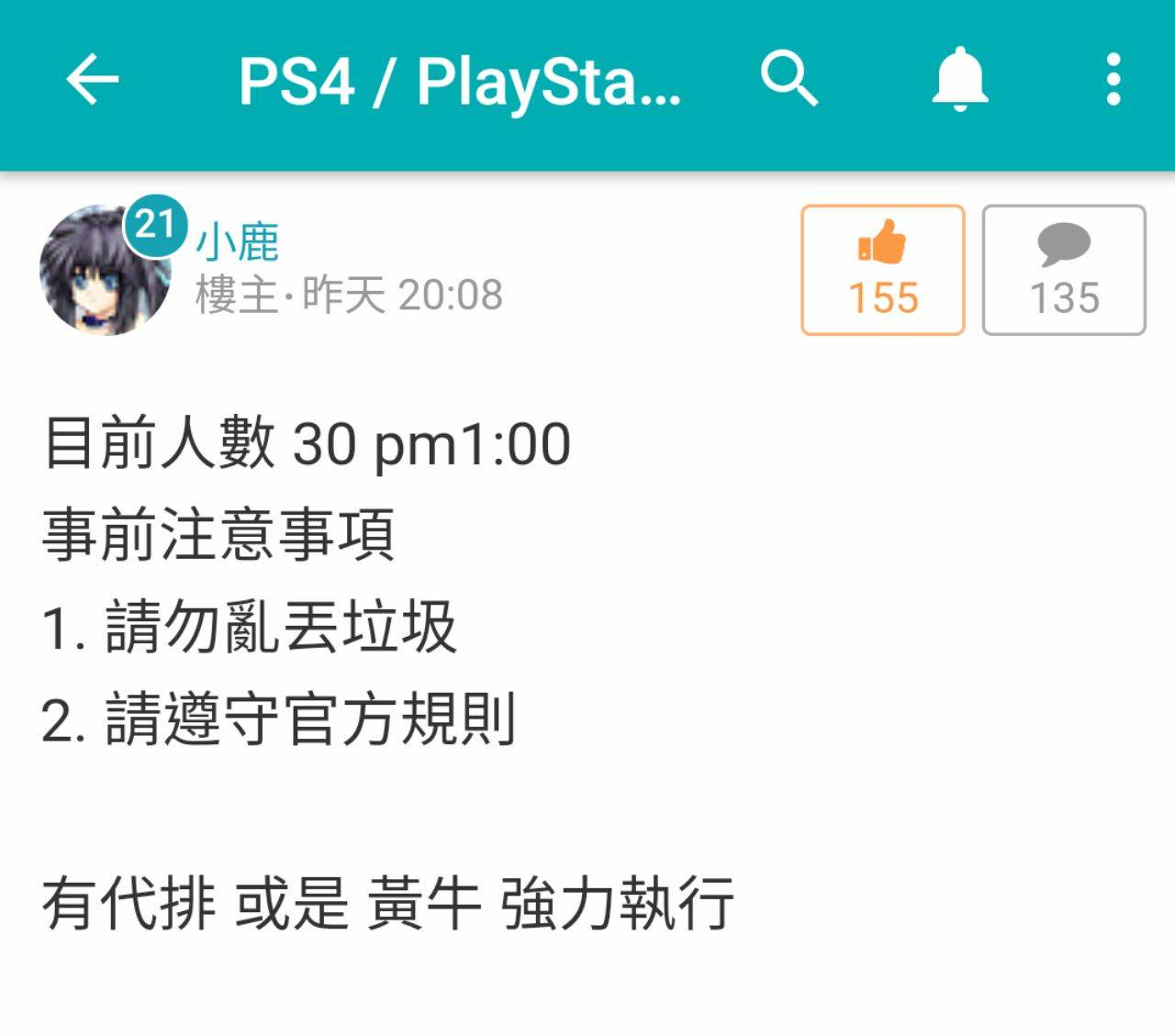Open the notifications bell
Viewport: 1175px width, 1036px height.
click(x=959, y=80)
